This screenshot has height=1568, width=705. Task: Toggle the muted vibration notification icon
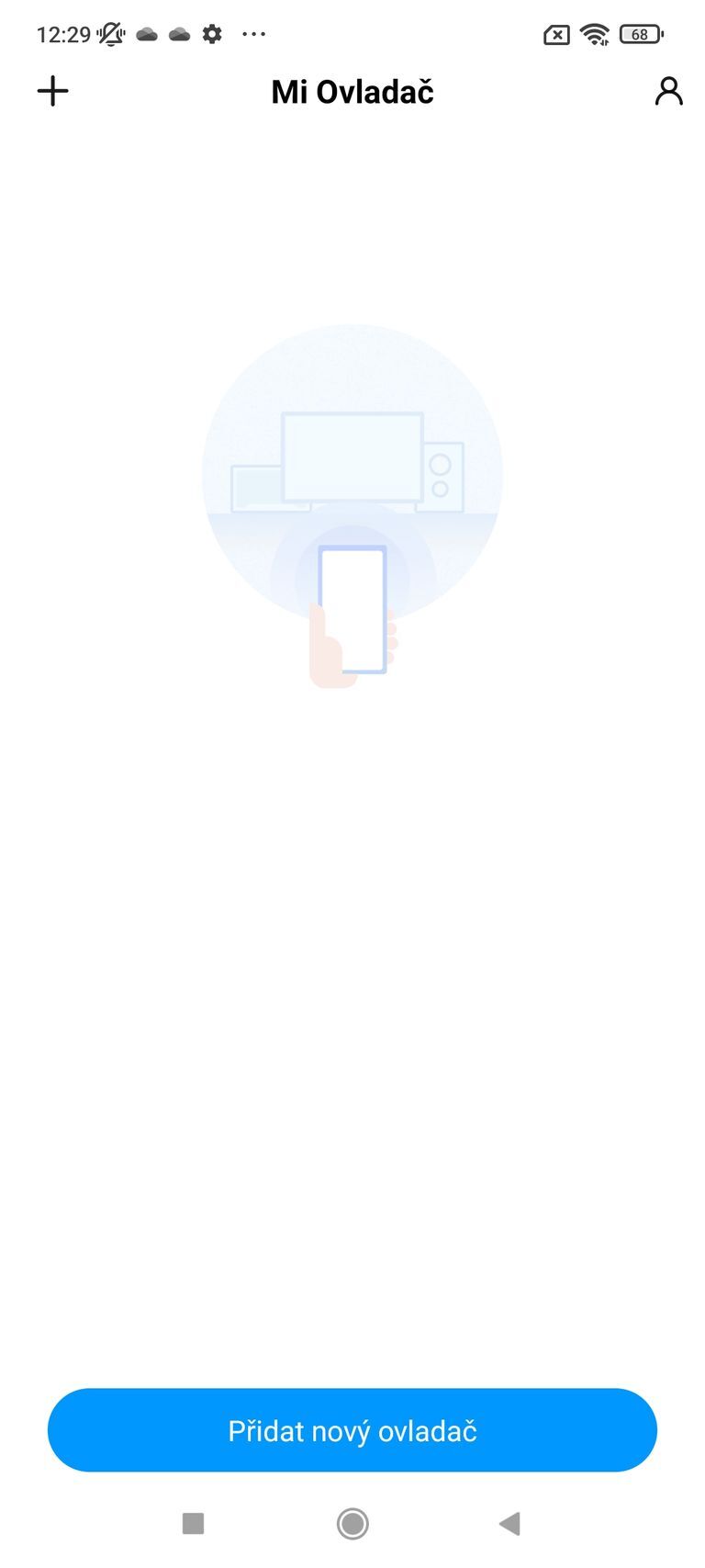[x=110, y=34]
